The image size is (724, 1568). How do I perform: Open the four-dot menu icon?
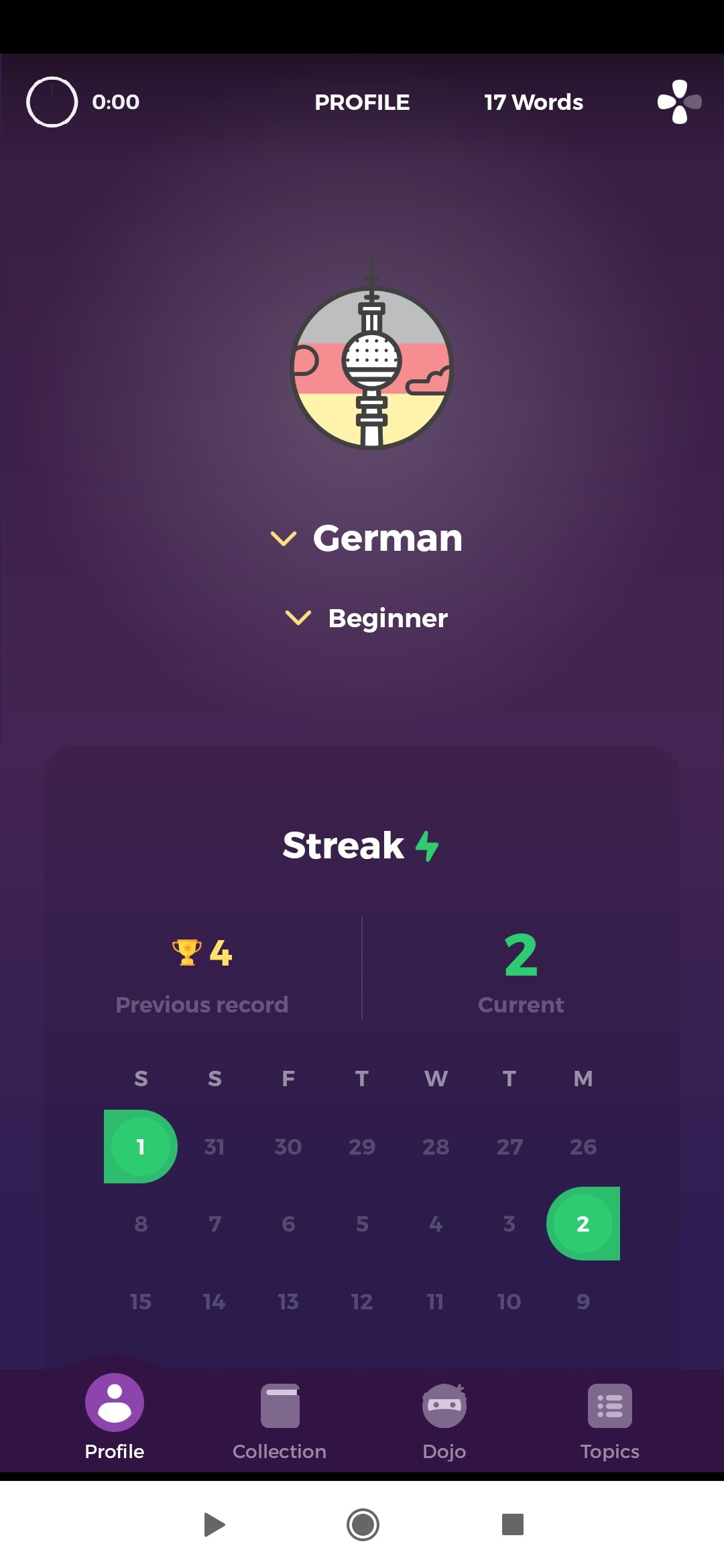coord(679,102)
